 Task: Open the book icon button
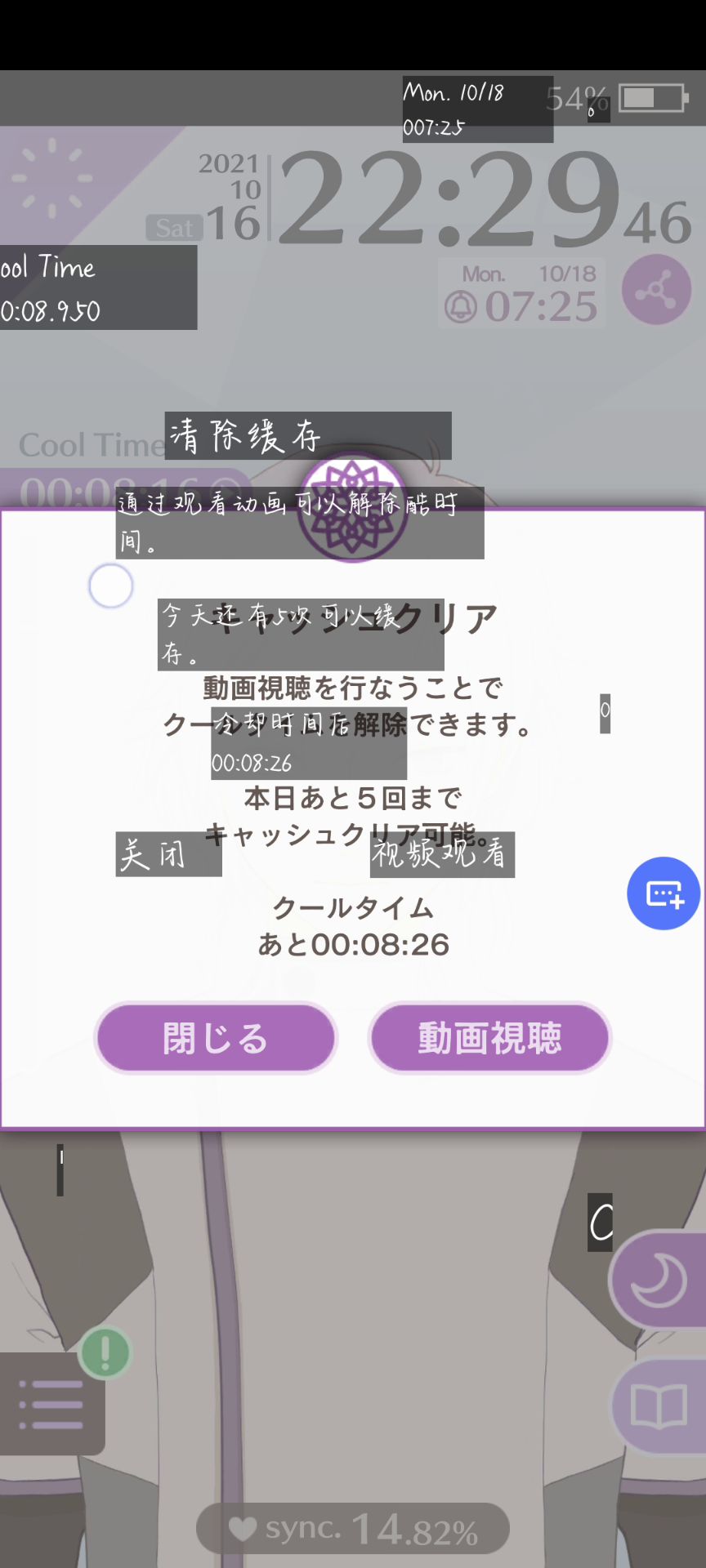pos(659,1406)
